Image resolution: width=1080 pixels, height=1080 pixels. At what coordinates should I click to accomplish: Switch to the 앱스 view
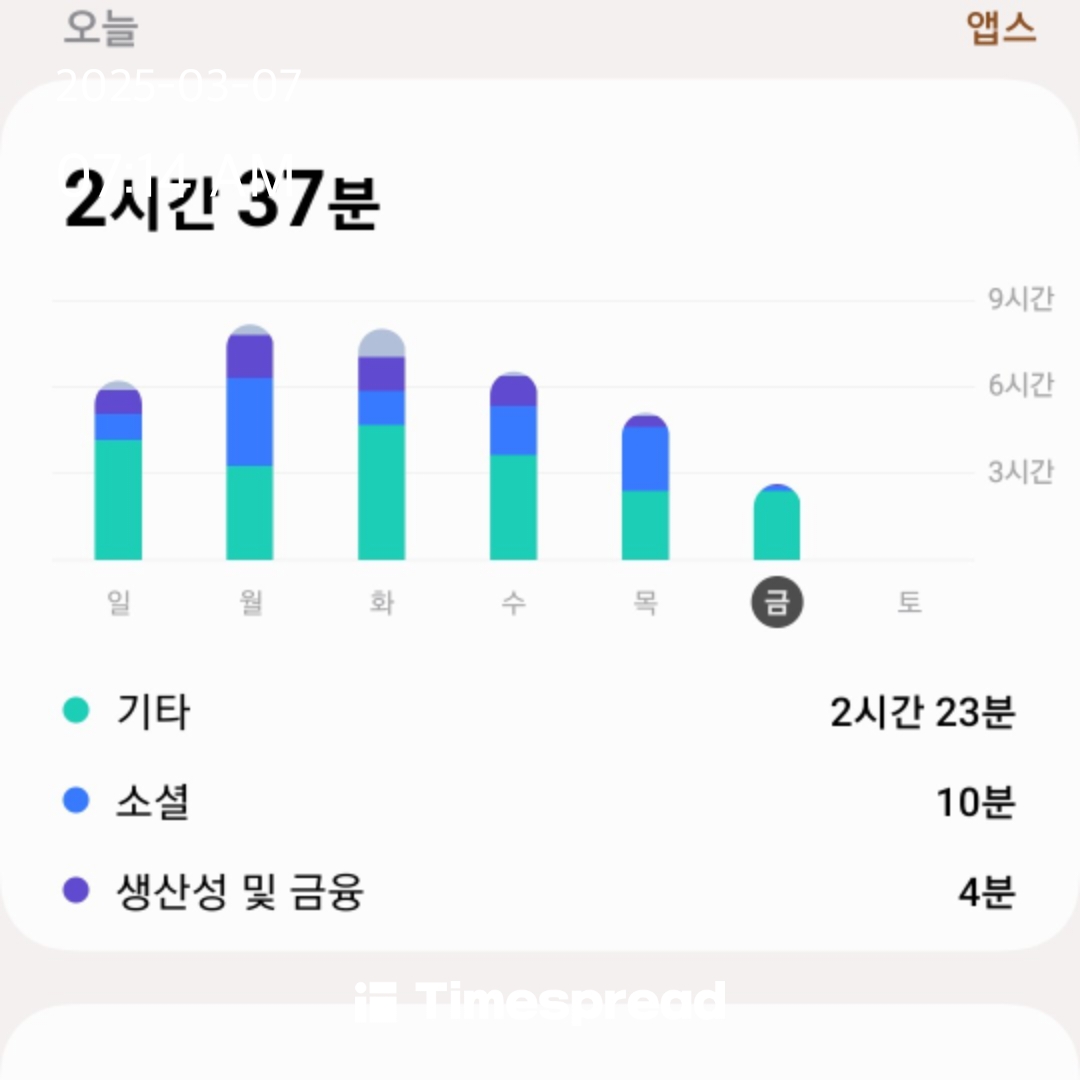point(1001,29)
